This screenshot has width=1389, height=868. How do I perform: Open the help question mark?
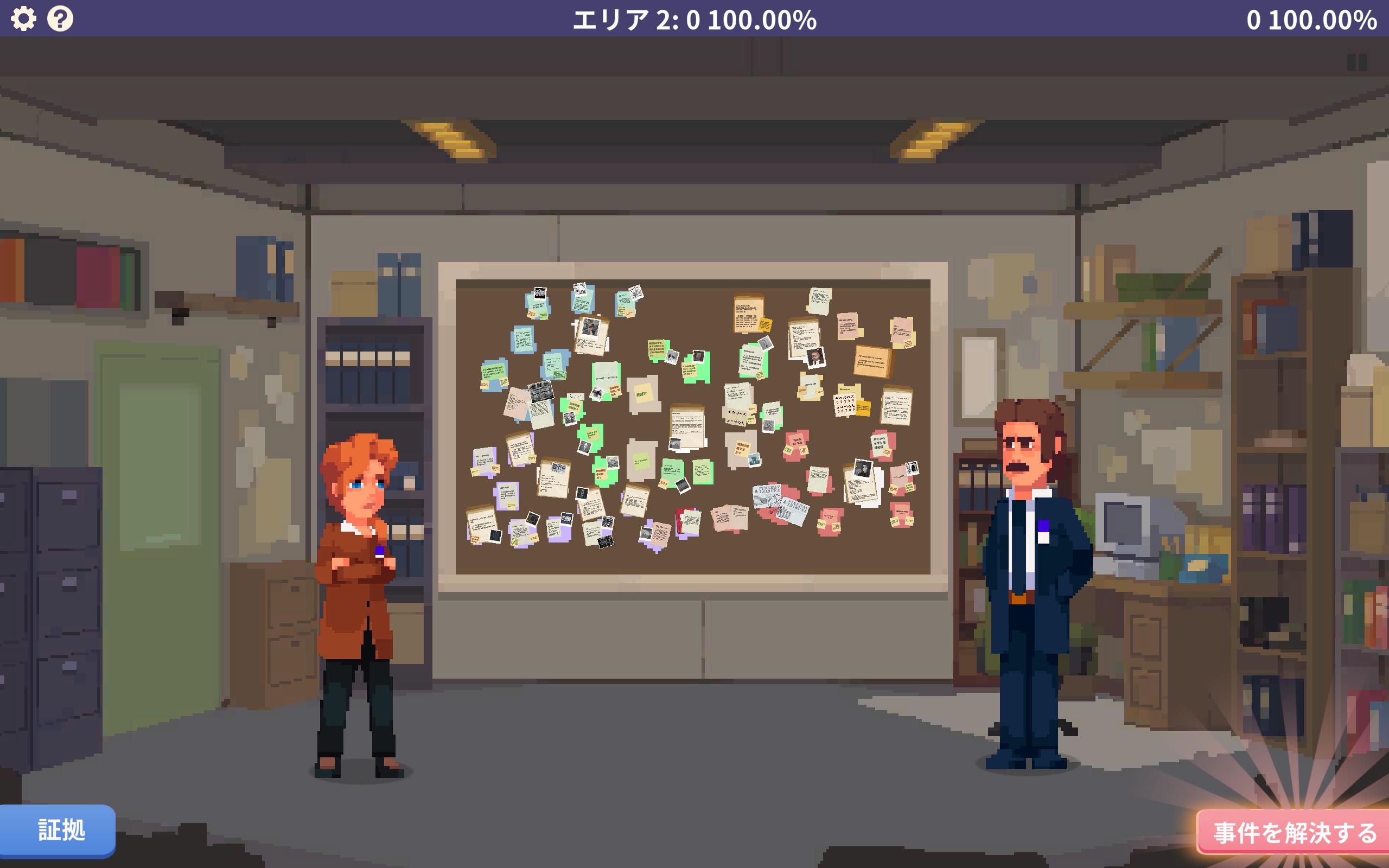[x=60, y=18]
